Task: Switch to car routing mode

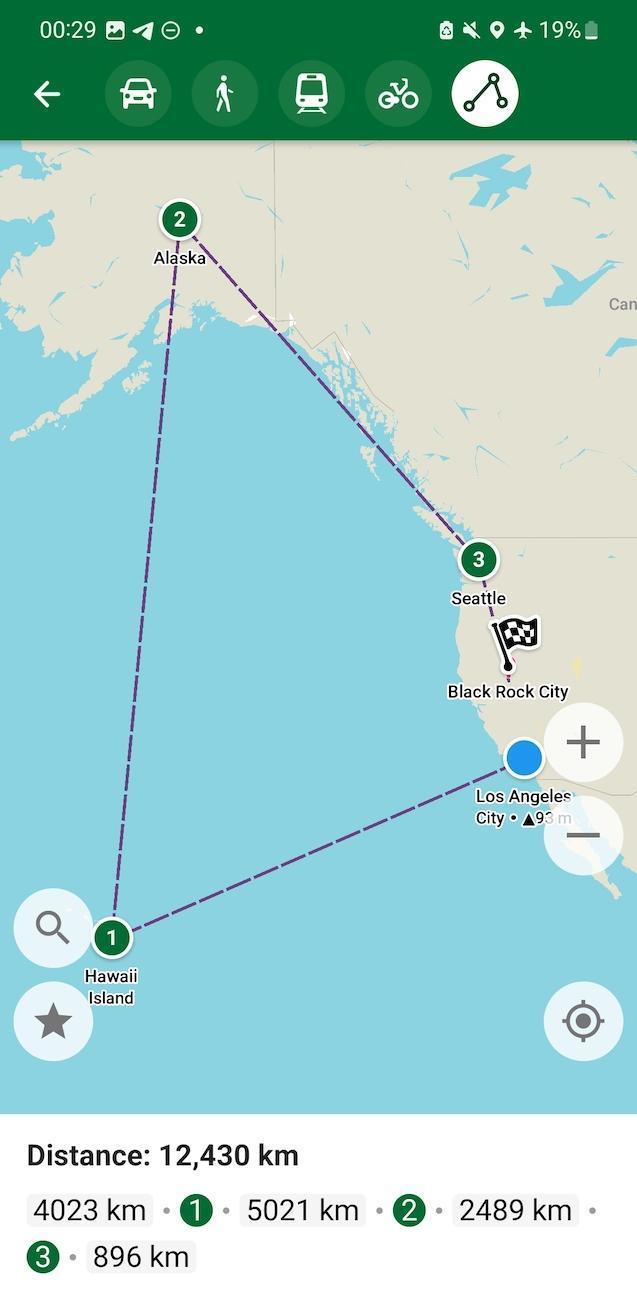Action: [x=138, y=94]
